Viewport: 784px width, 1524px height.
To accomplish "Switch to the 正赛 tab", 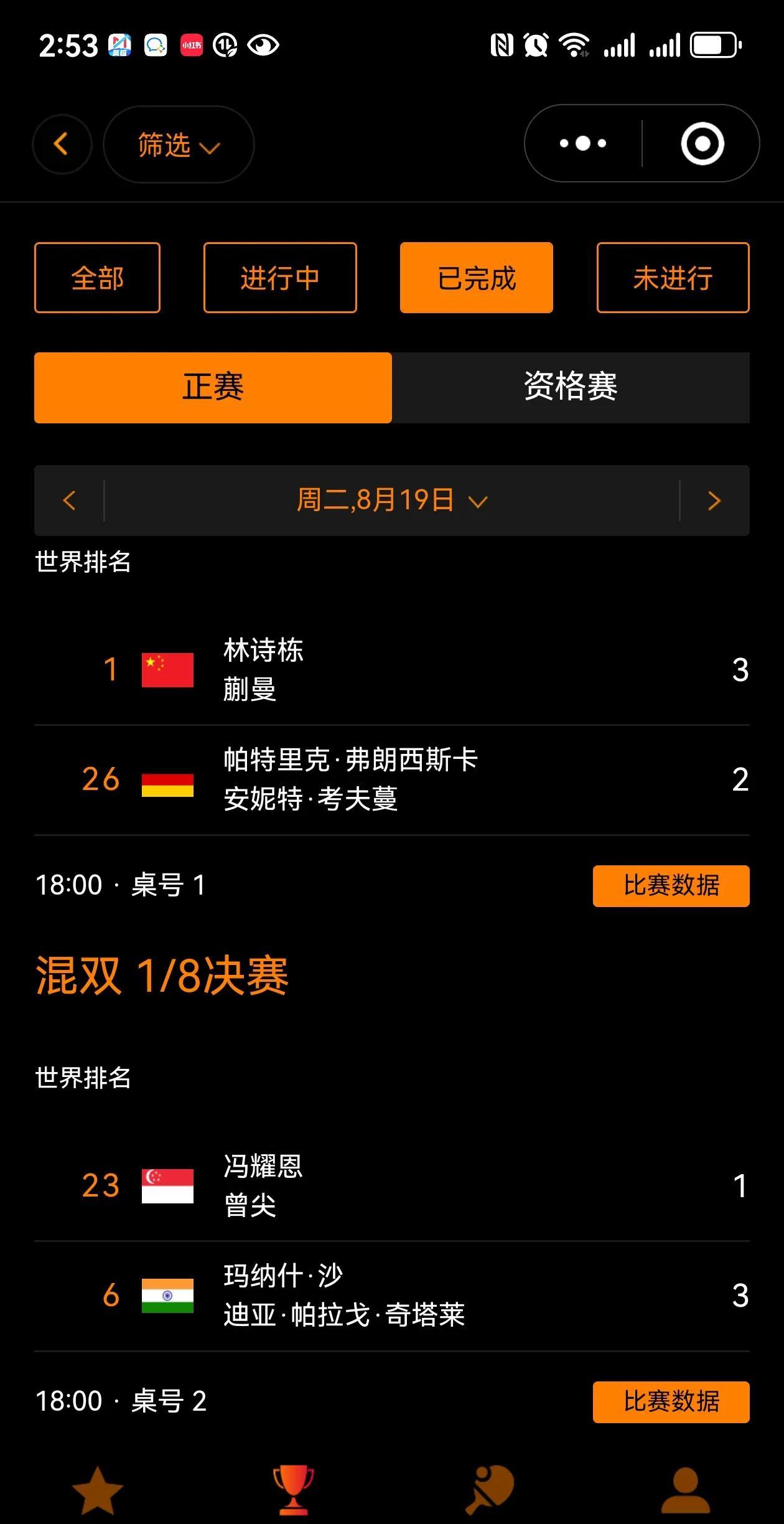I will [x=213, y=387].
